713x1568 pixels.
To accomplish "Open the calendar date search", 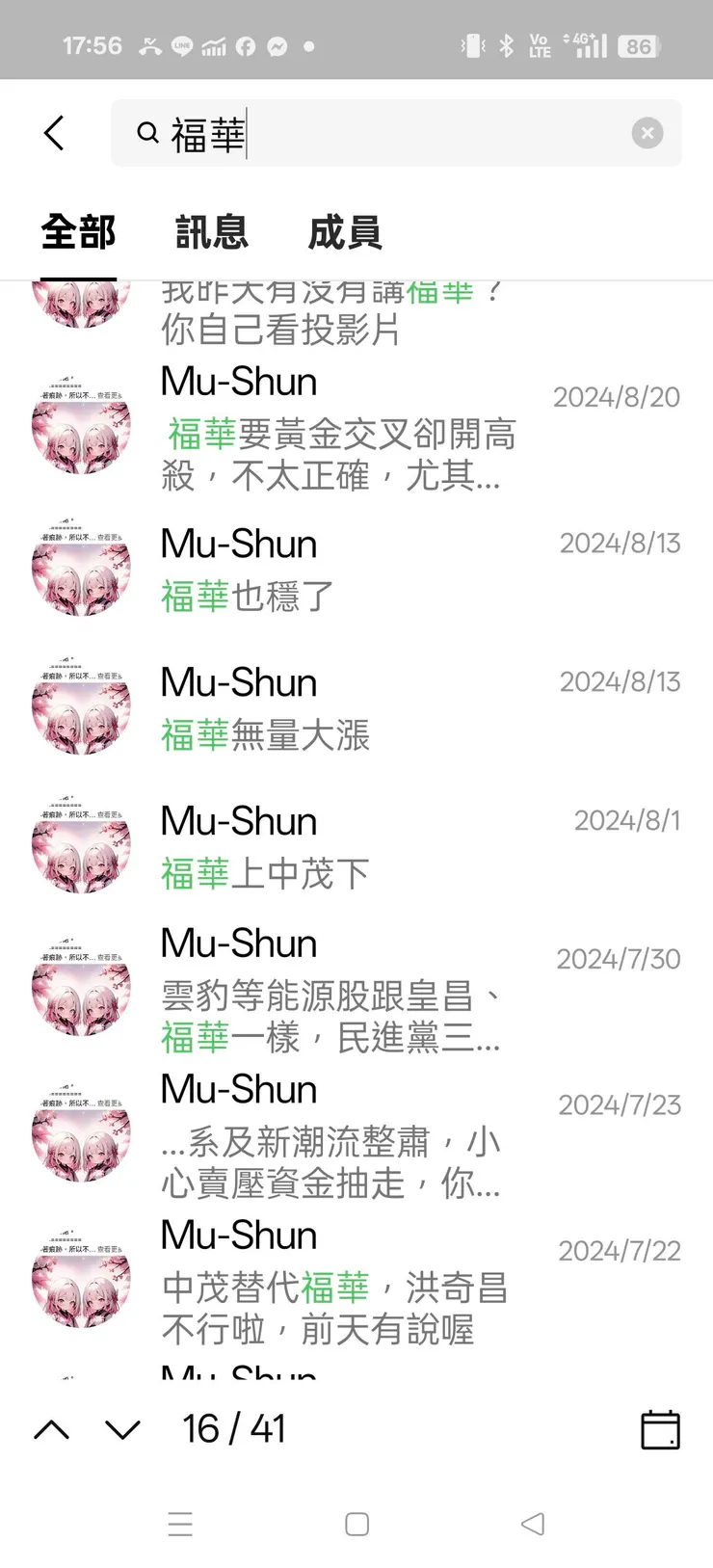I will point(659,1429).
